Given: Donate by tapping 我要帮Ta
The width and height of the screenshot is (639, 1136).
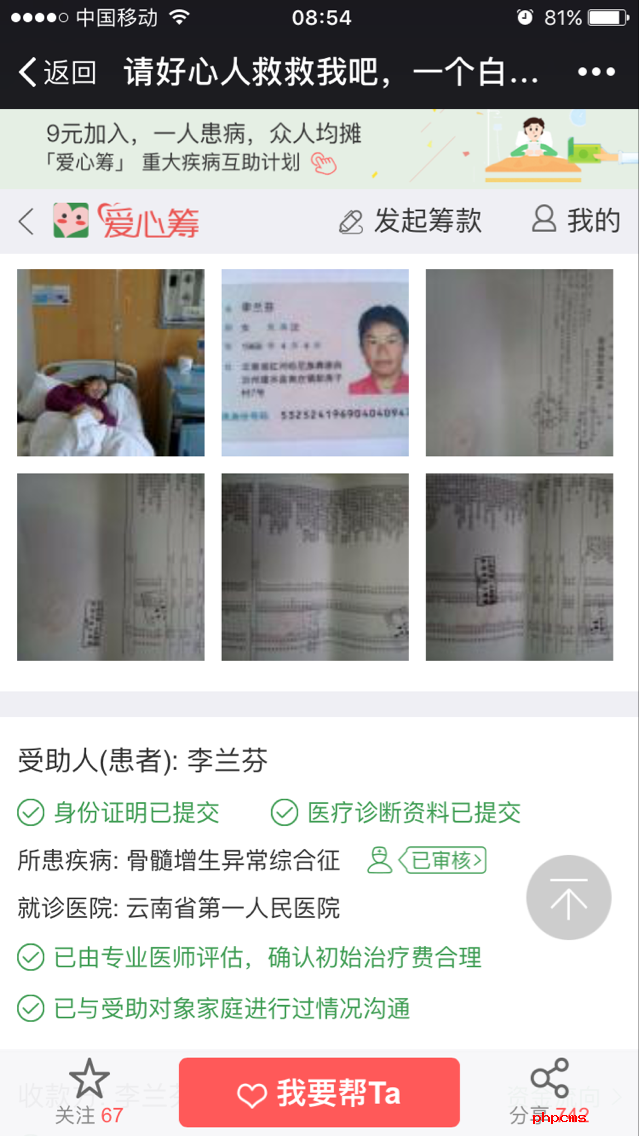Looking at the screenshot, I should (319, 1093).
